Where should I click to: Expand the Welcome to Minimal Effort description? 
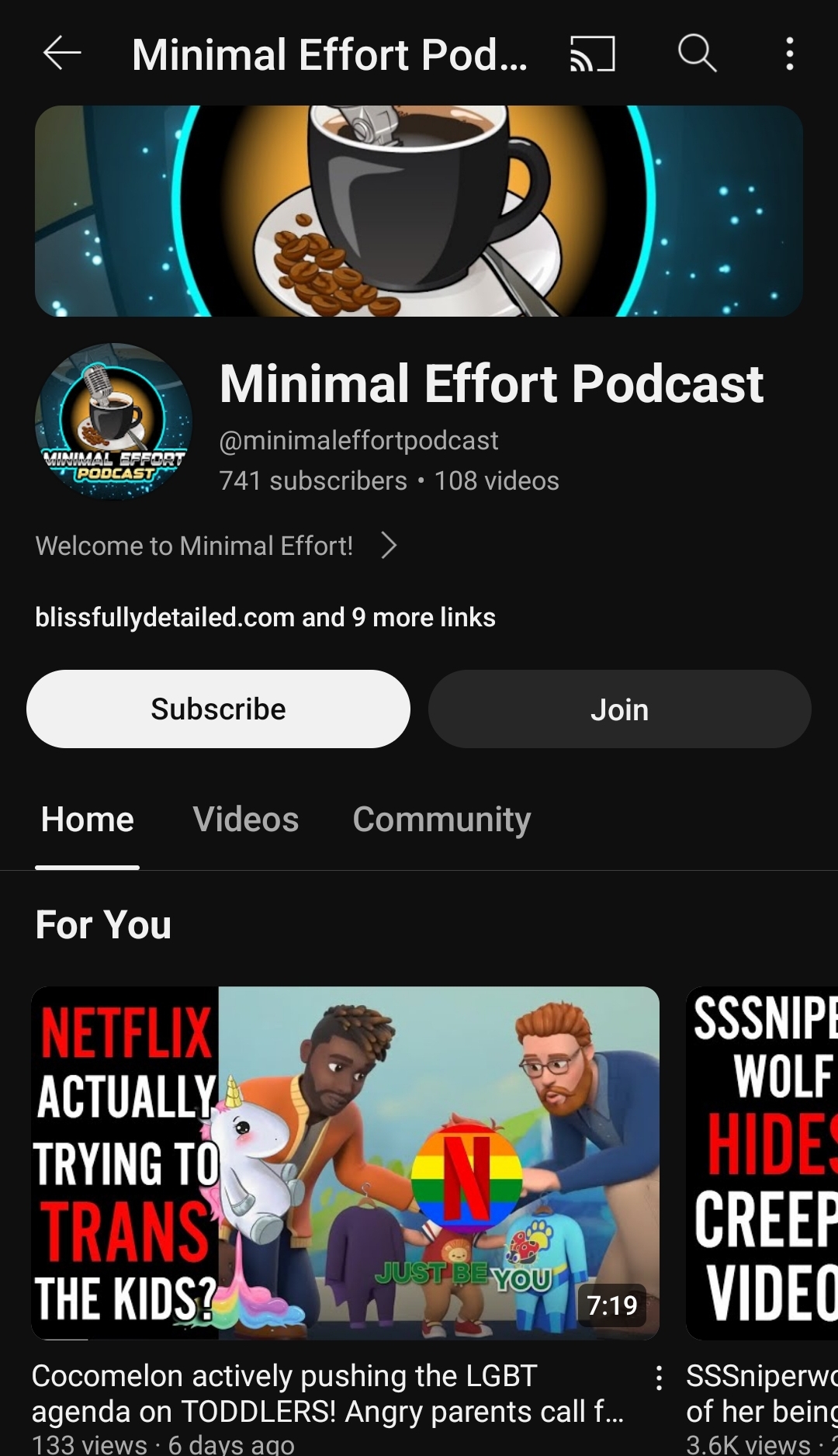tap(216, 546)
